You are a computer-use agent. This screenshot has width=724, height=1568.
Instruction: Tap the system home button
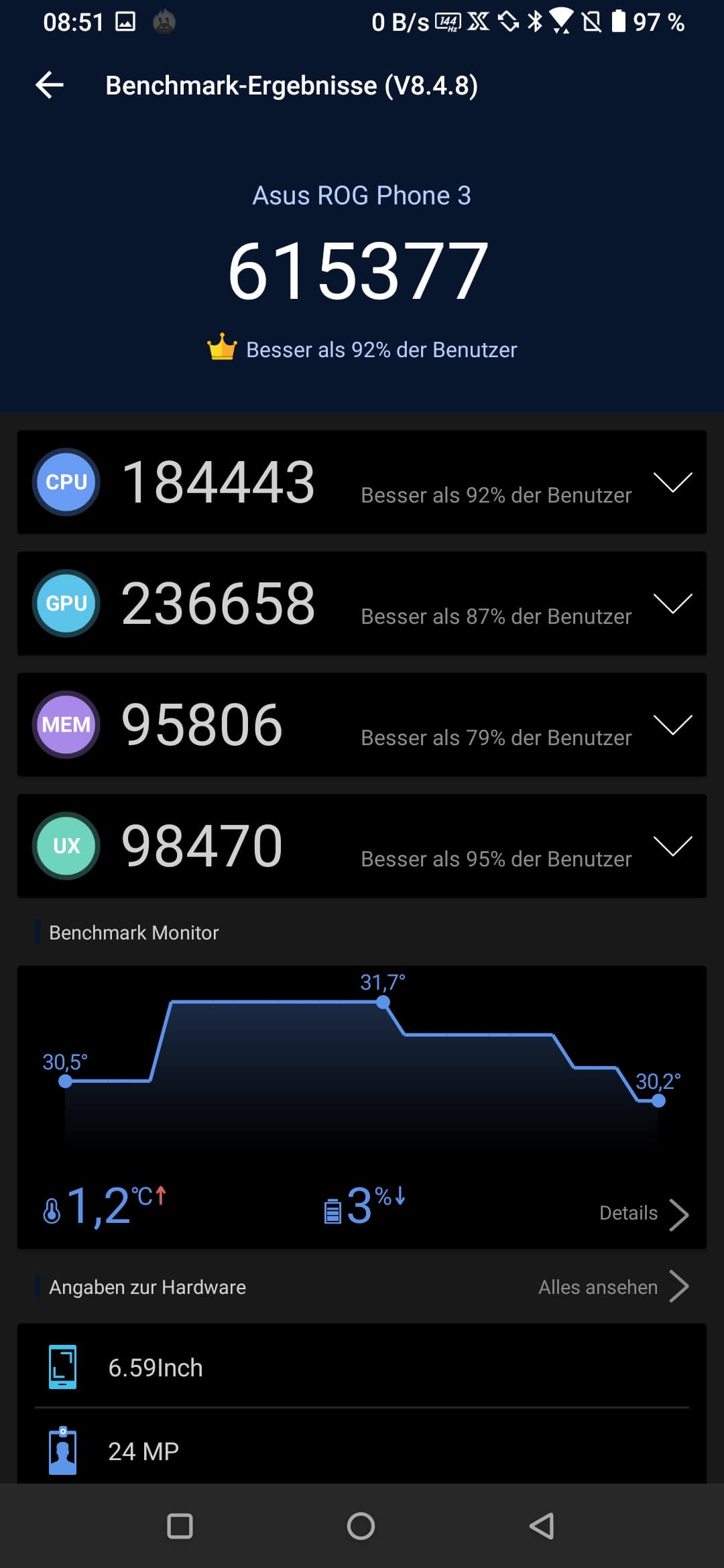361,1526
